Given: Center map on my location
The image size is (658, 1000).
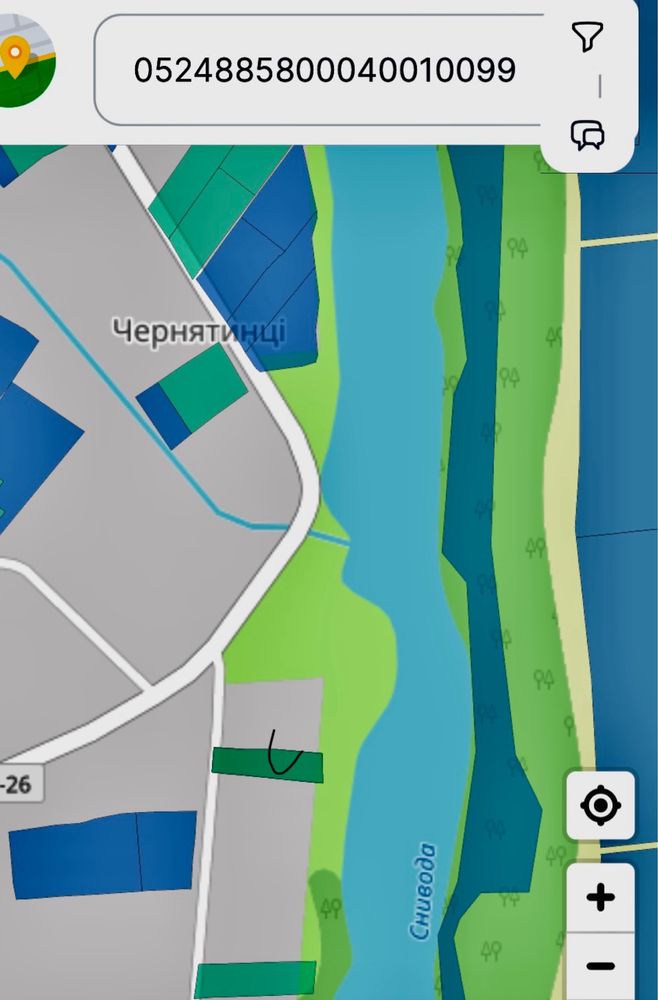Looking at the screenshot, I should [600, 805].
